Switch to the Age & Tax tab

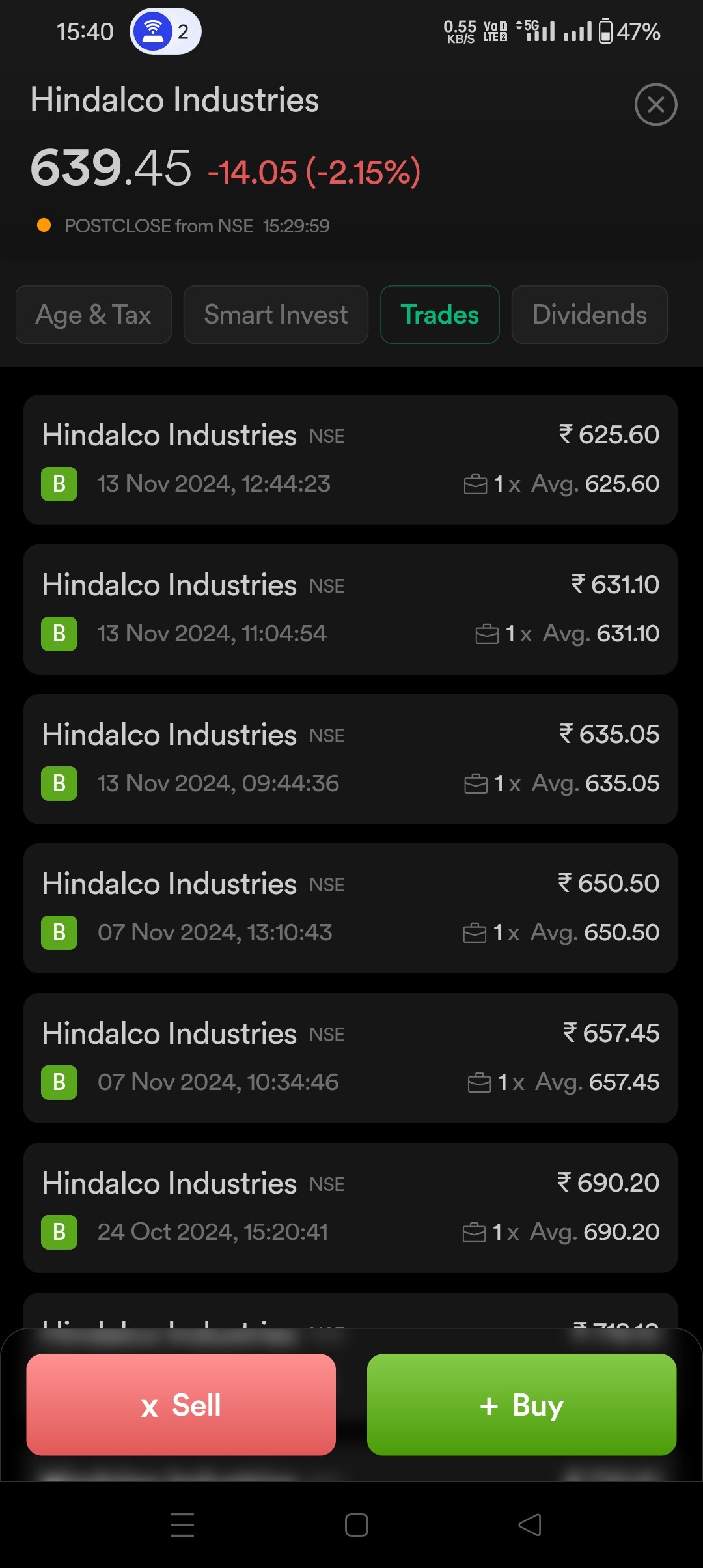pos(93,315)
